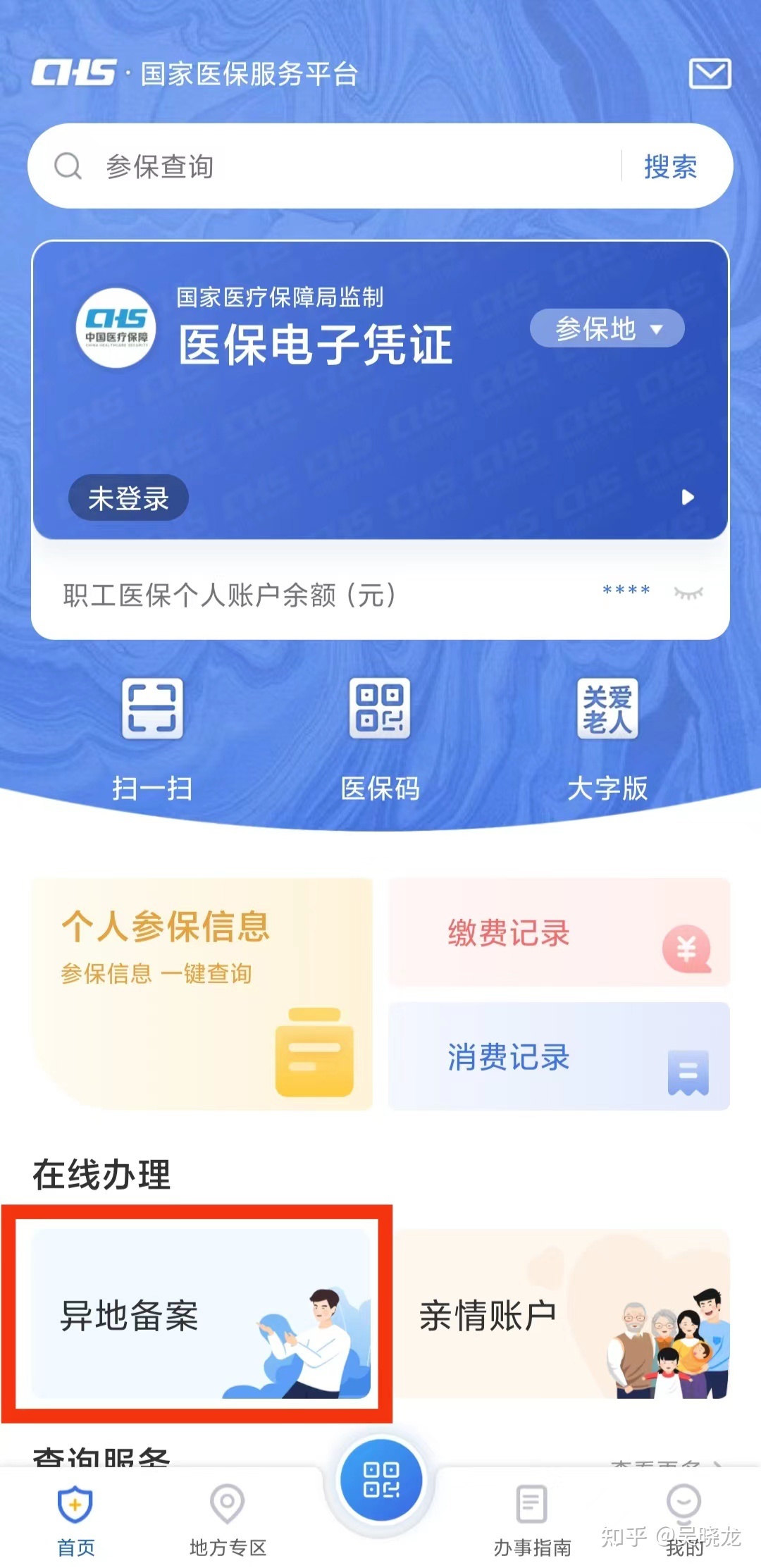Switch to the 首页 tab
The image size is (761, 1568).
point(75,1521)
